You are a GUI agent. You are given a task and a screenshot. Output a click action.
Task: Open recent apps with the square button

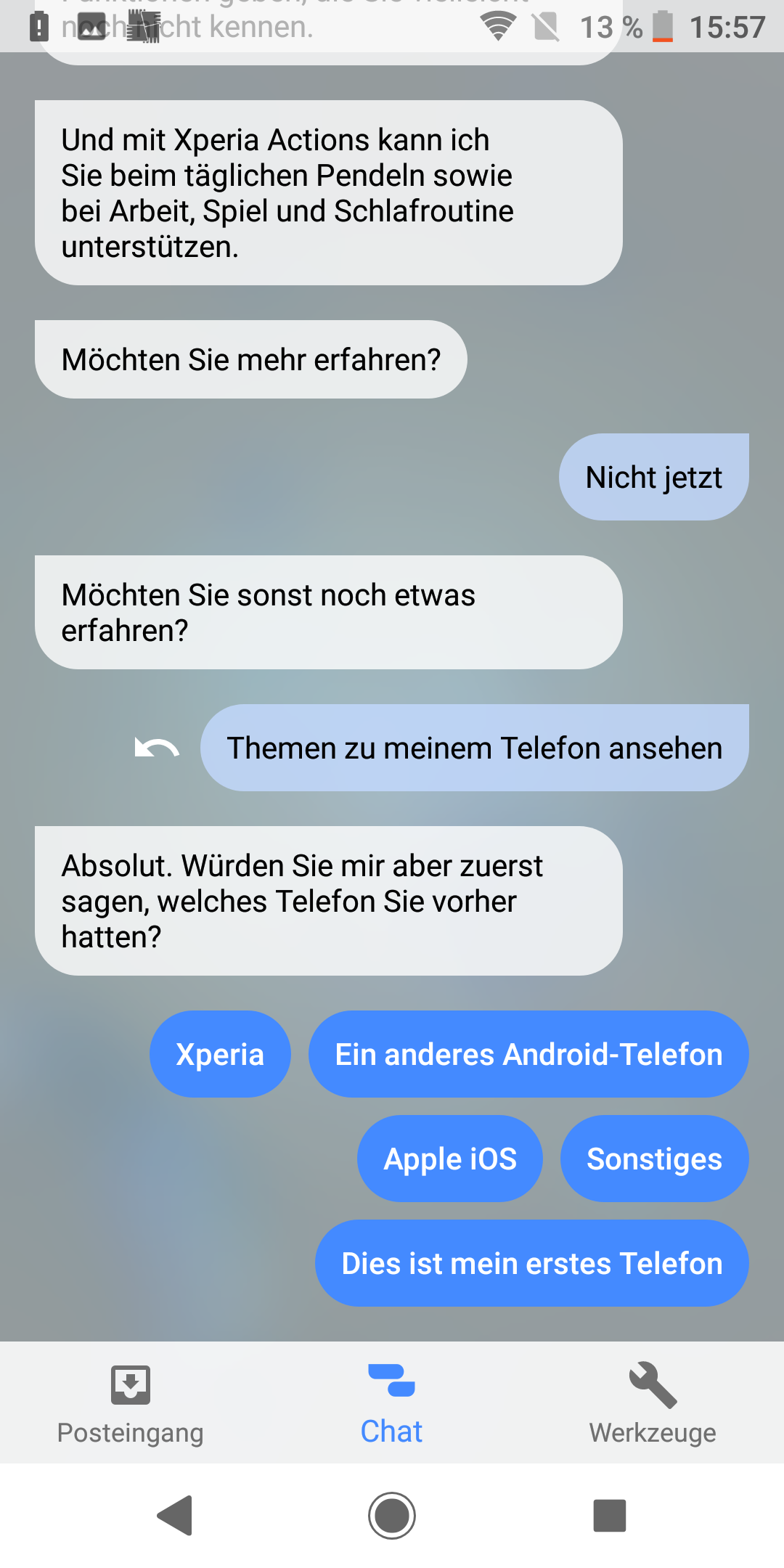click(610, 1515)
